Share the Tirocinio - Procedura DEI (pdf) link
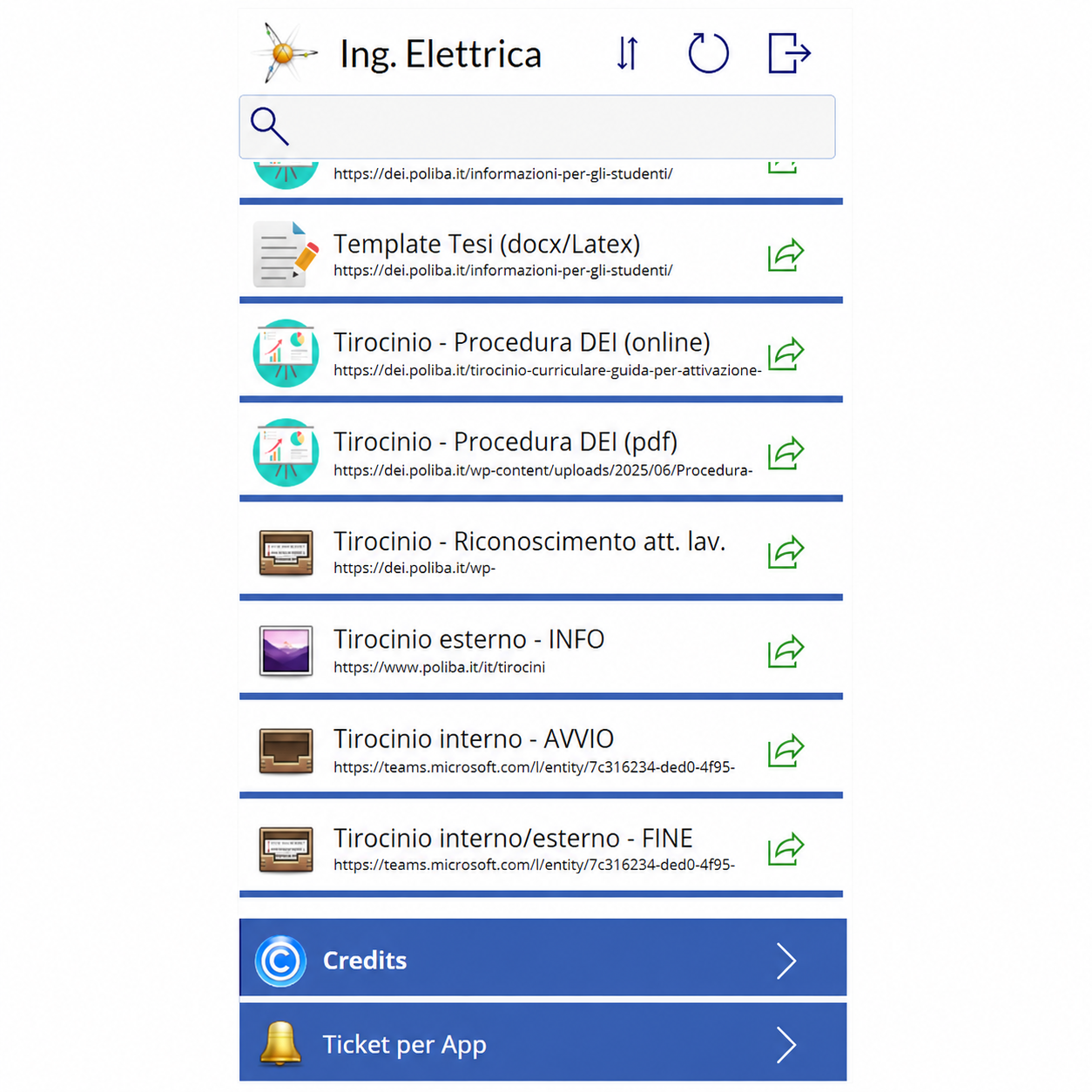Image resolution: width=1092 pixels, height=1092 pixels. tap(785, 453)
